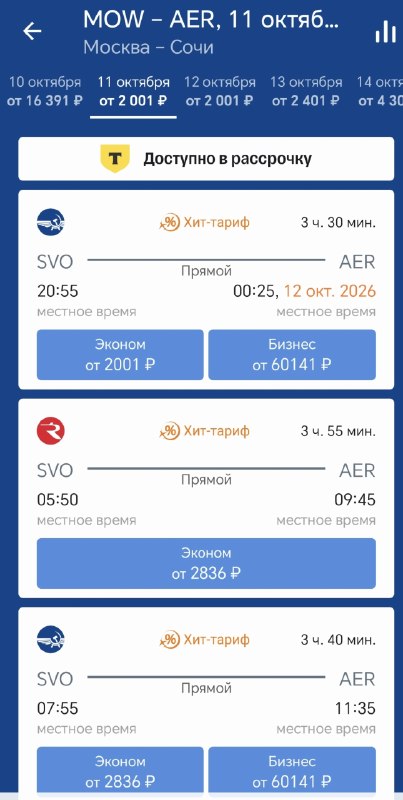403x800 pixels.
Task: Go back using the top arrow
Action: pos(32,32)
